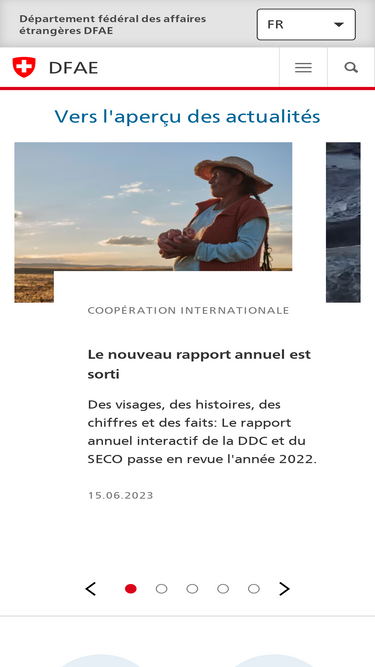Show the next carousel slide

(284, 589)
